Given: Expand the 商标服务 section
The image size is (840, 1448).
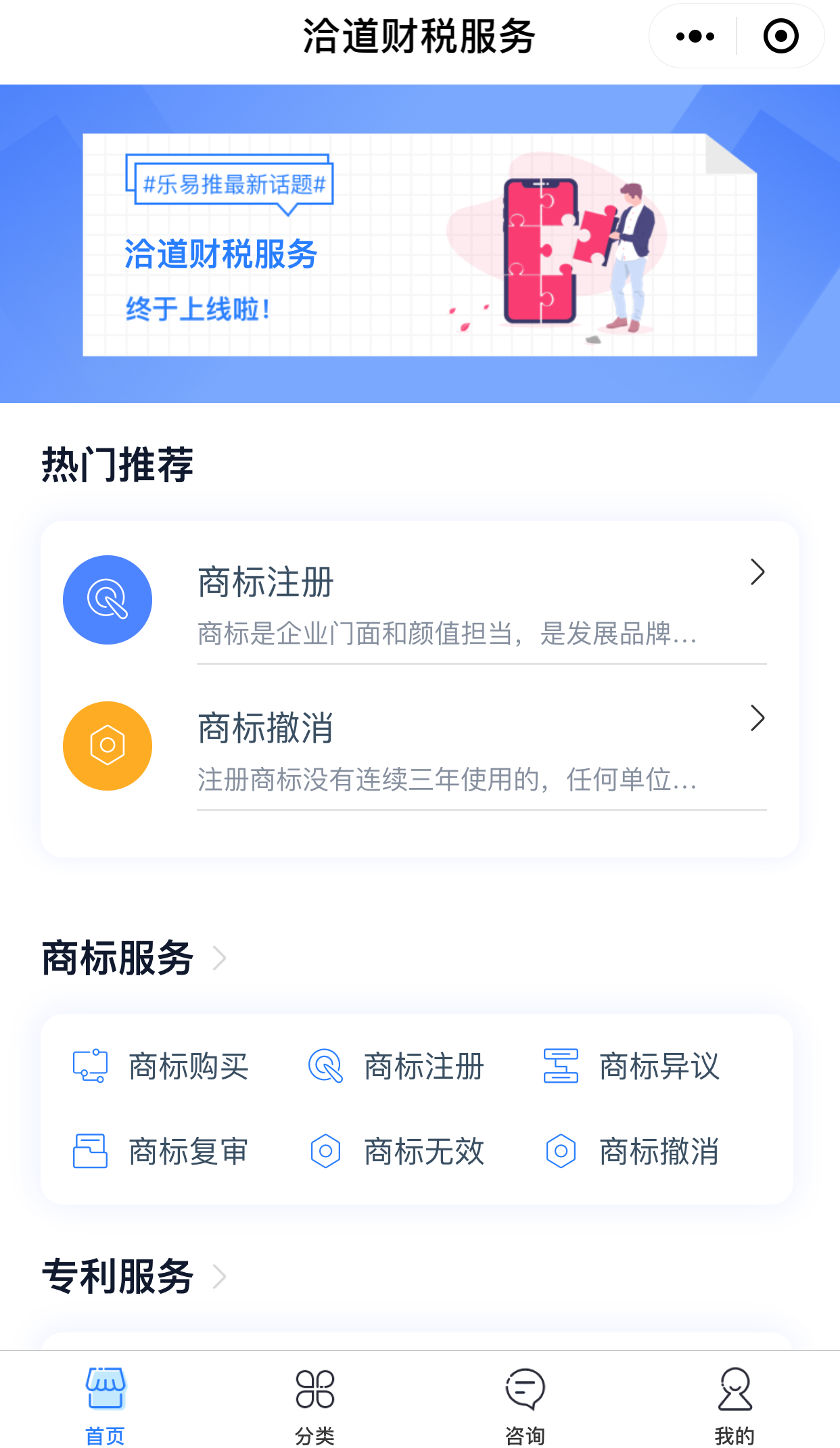Looking at the screenshot, I should click(x=134, y=958).
